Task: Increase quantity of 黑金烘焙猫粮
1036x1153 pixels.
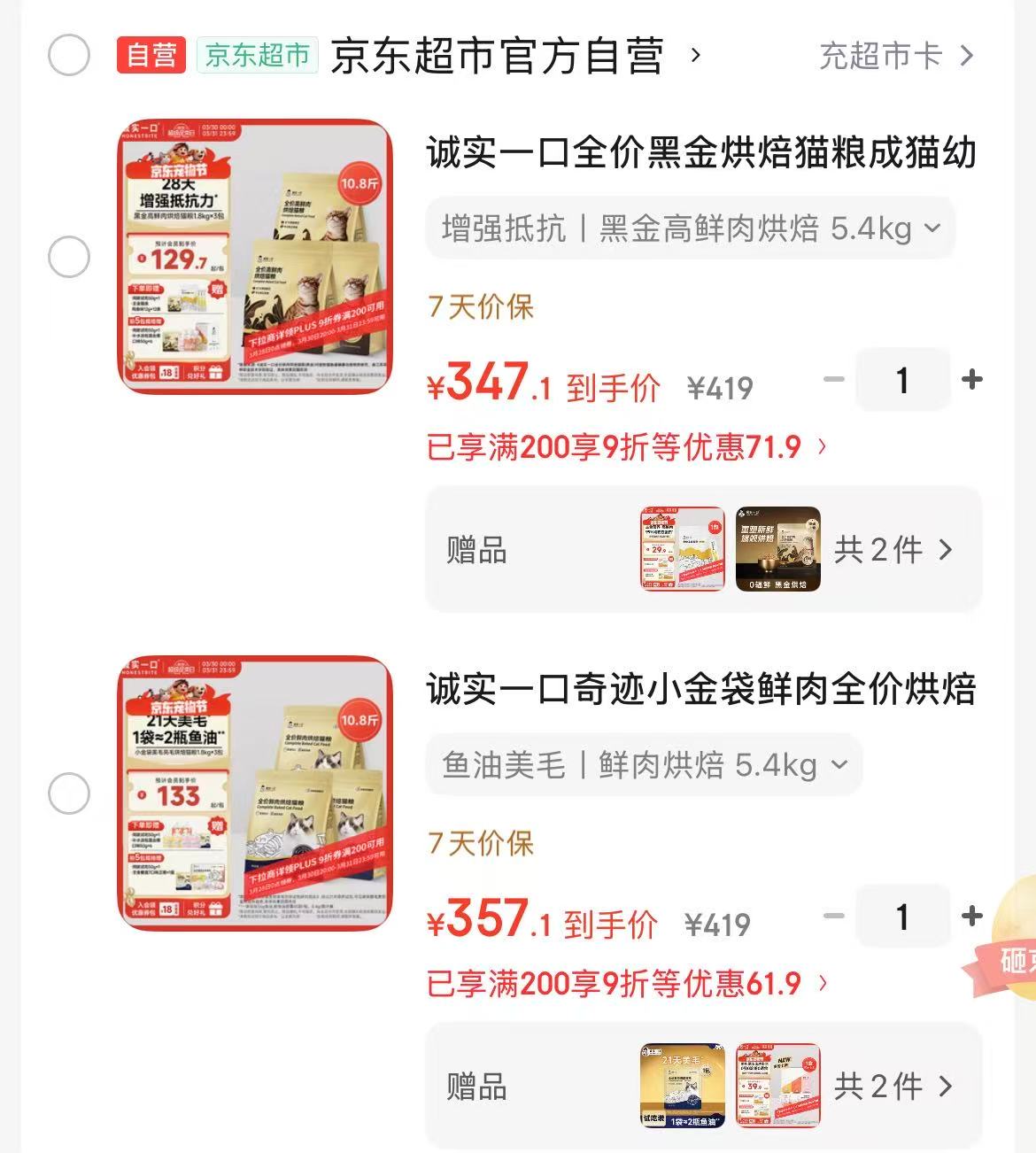Action: click(x=972, y=380)
